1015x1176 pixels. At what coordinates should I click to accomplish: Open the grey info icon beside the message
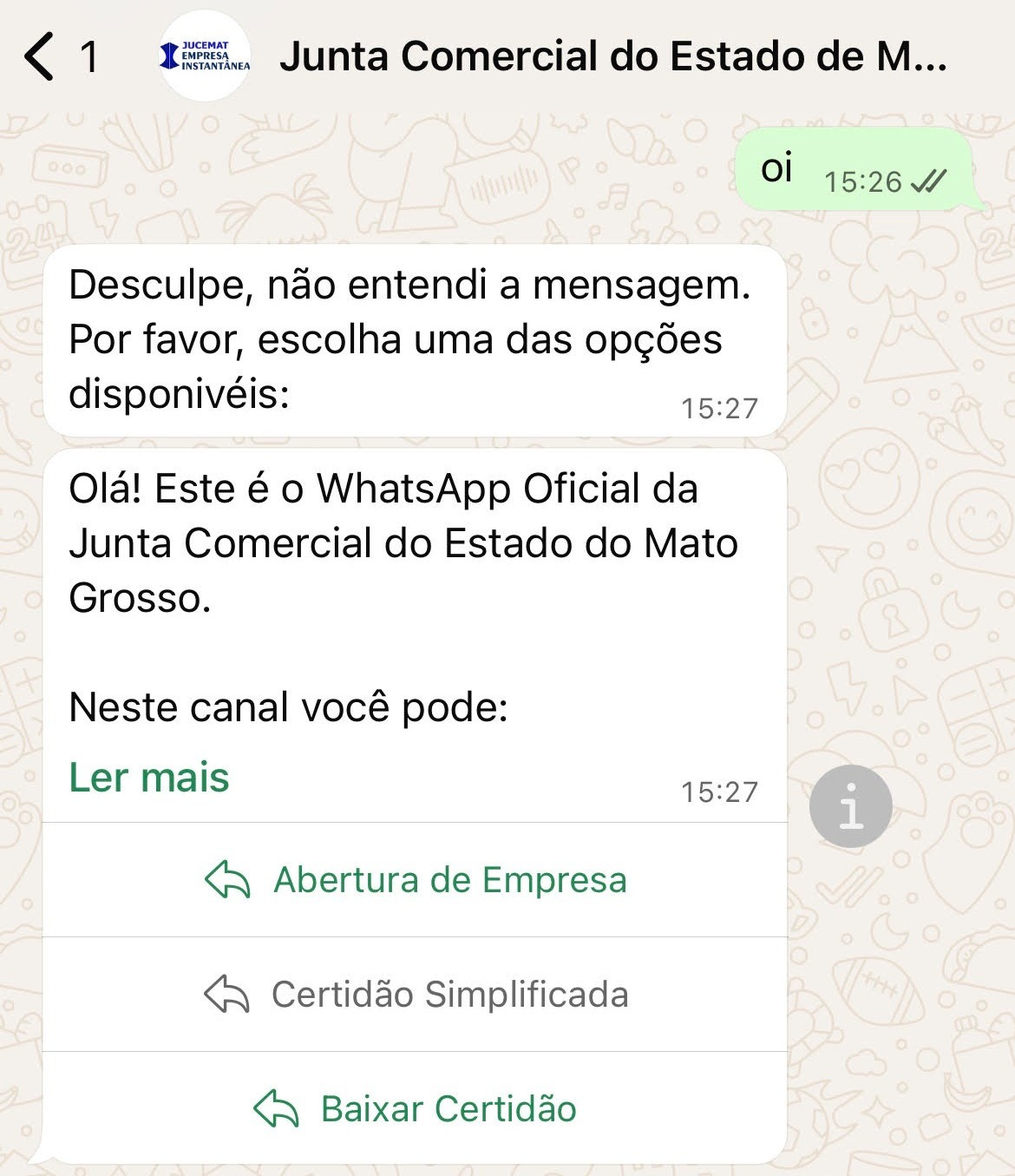pos(850,806)
